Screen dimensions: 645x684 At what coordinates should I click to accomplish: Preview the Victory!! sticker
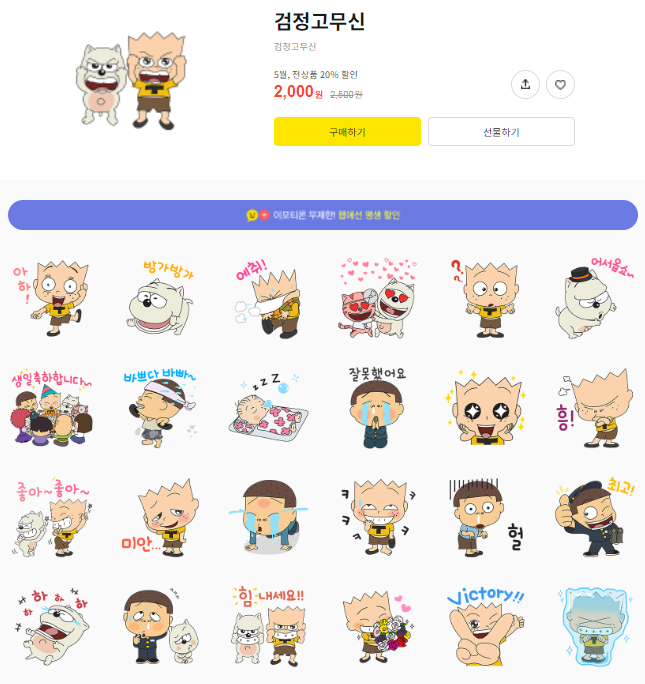pyautogui.click(x=484, y=625)
